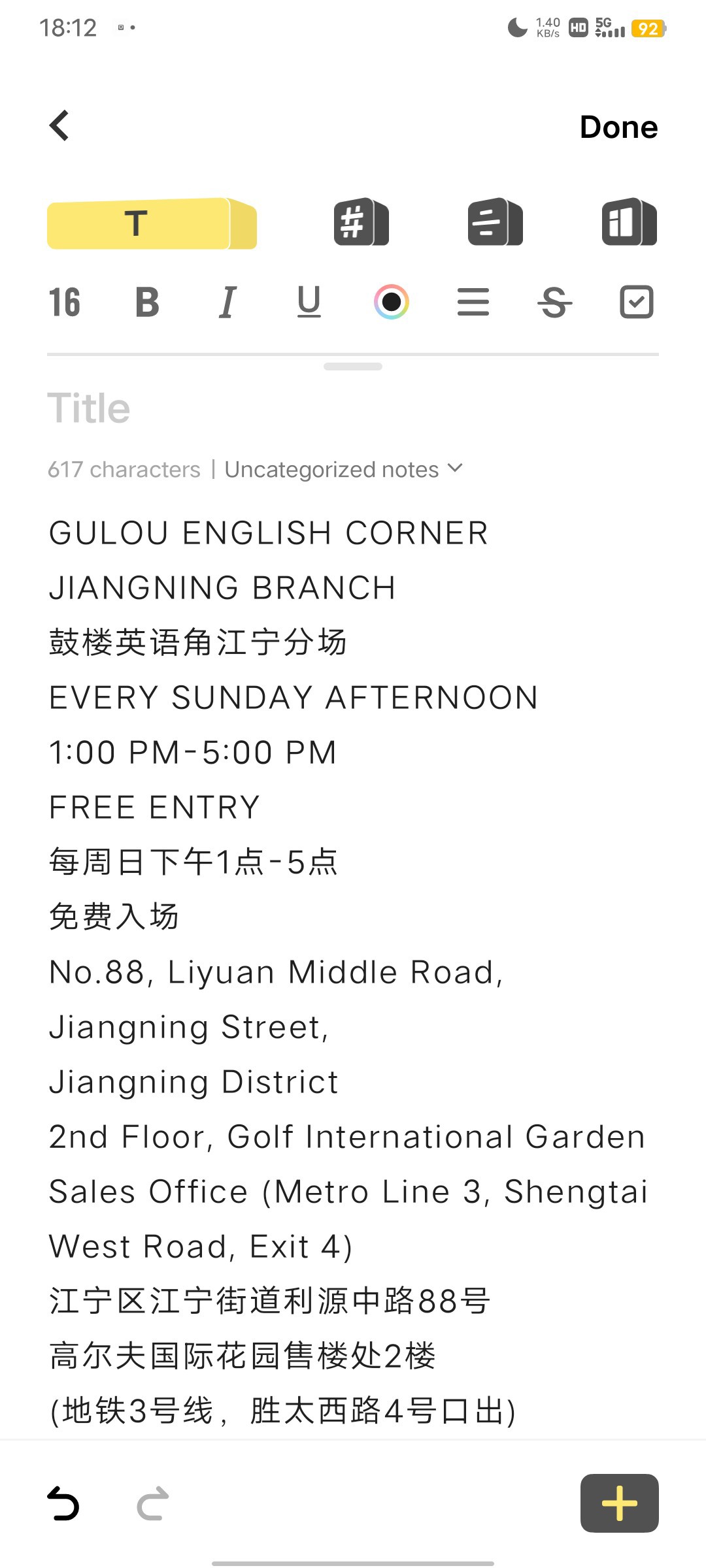This screenshot has height=1568, width=706.
Task: Apply bold formatting
Action: point(147,302)
